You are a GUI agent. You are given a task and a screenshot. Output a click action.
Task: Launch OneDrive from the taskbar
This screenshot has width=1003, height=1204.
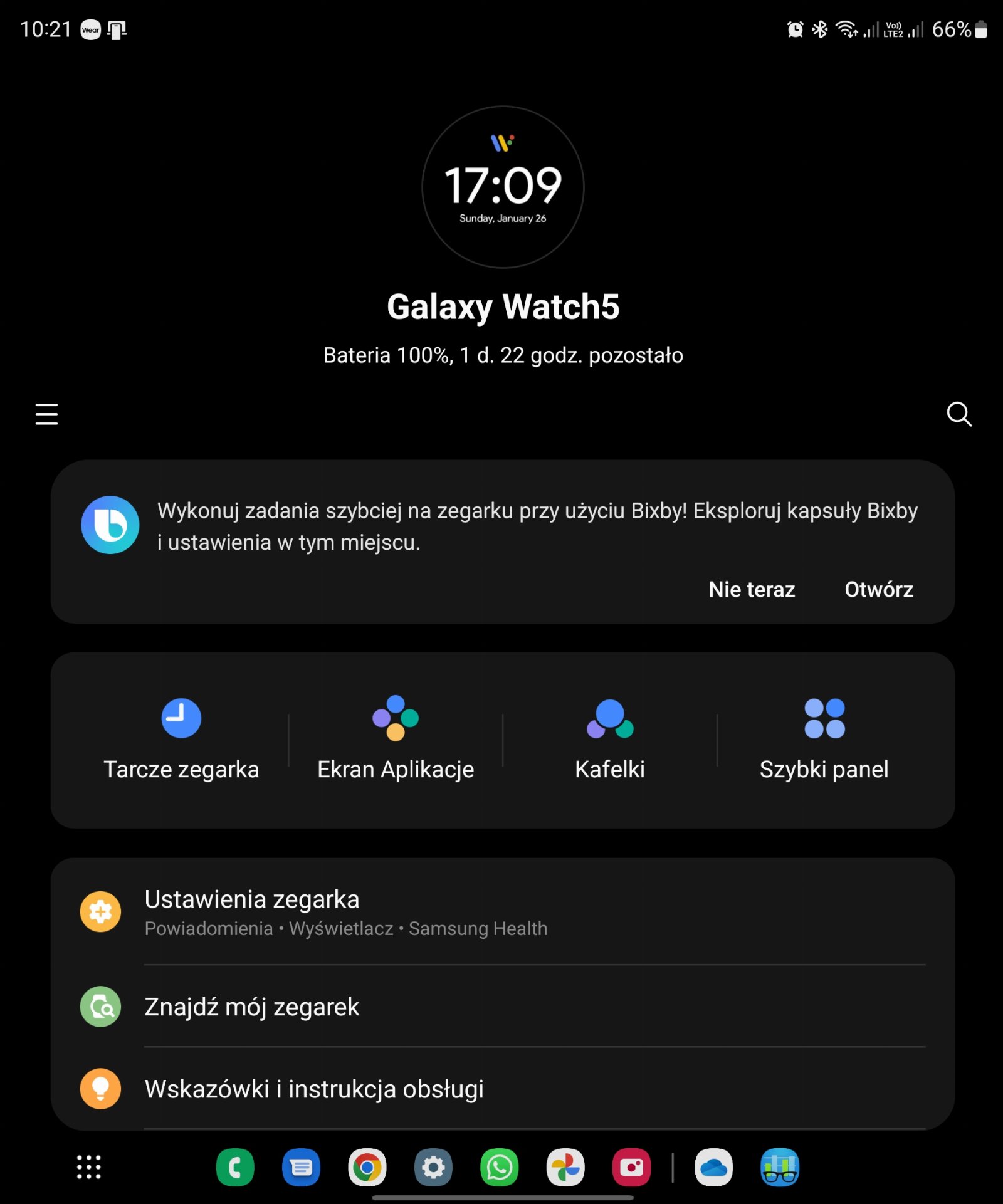point(713,1168)
